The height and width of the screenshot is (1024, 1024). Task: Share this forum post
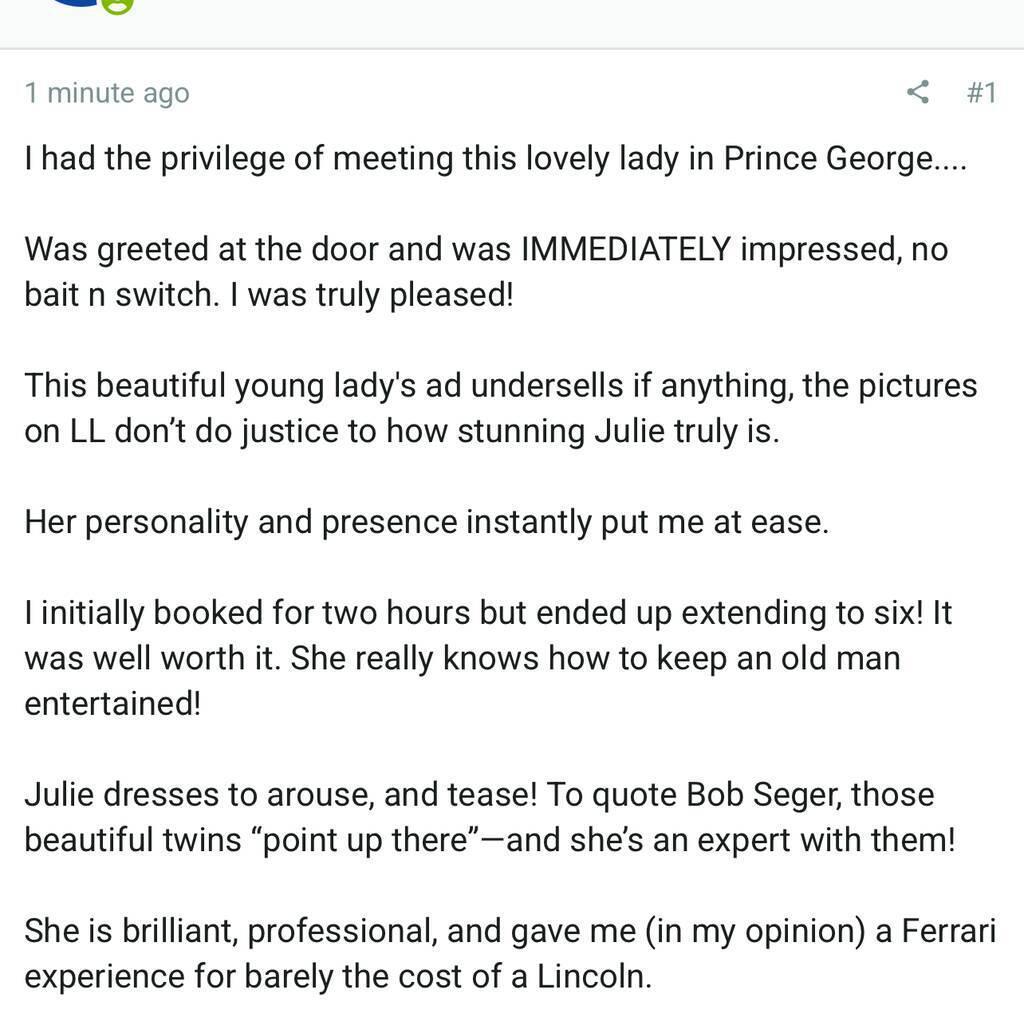coord(917,92)
